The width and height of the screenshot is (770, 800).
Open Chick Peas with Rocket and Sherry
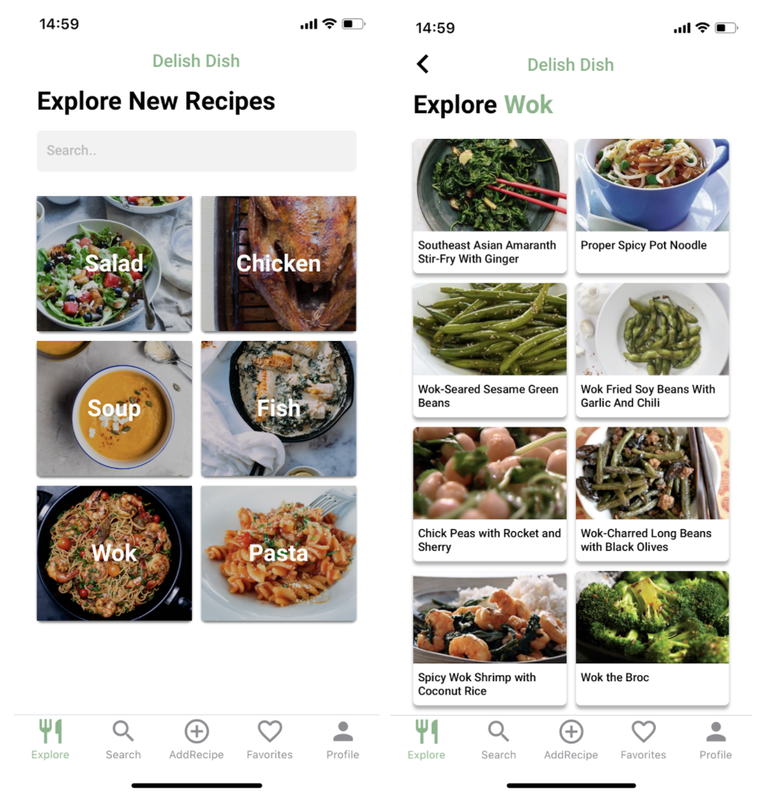point(490,493)
